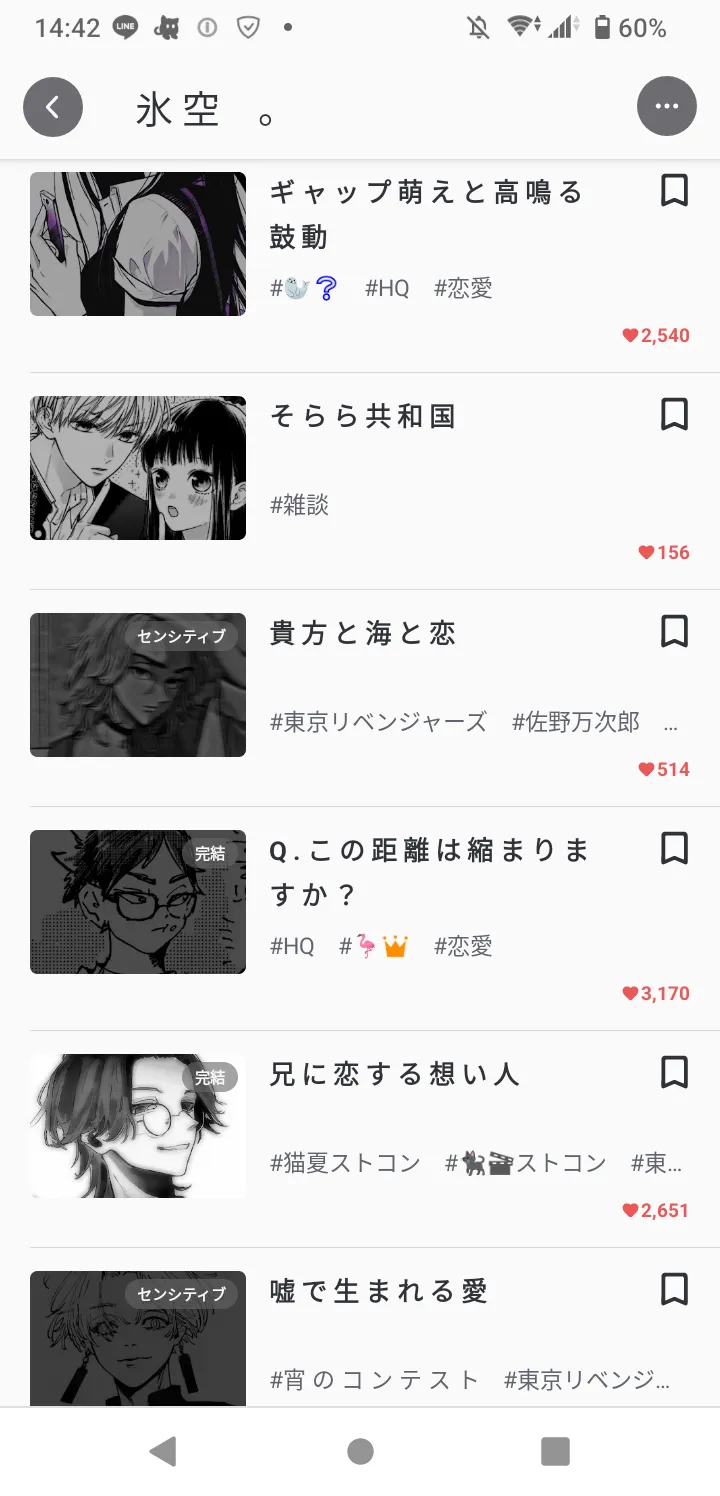Tap the system home button
Viewport: 720px width, 1496px height.
[x=360, y=1451]
